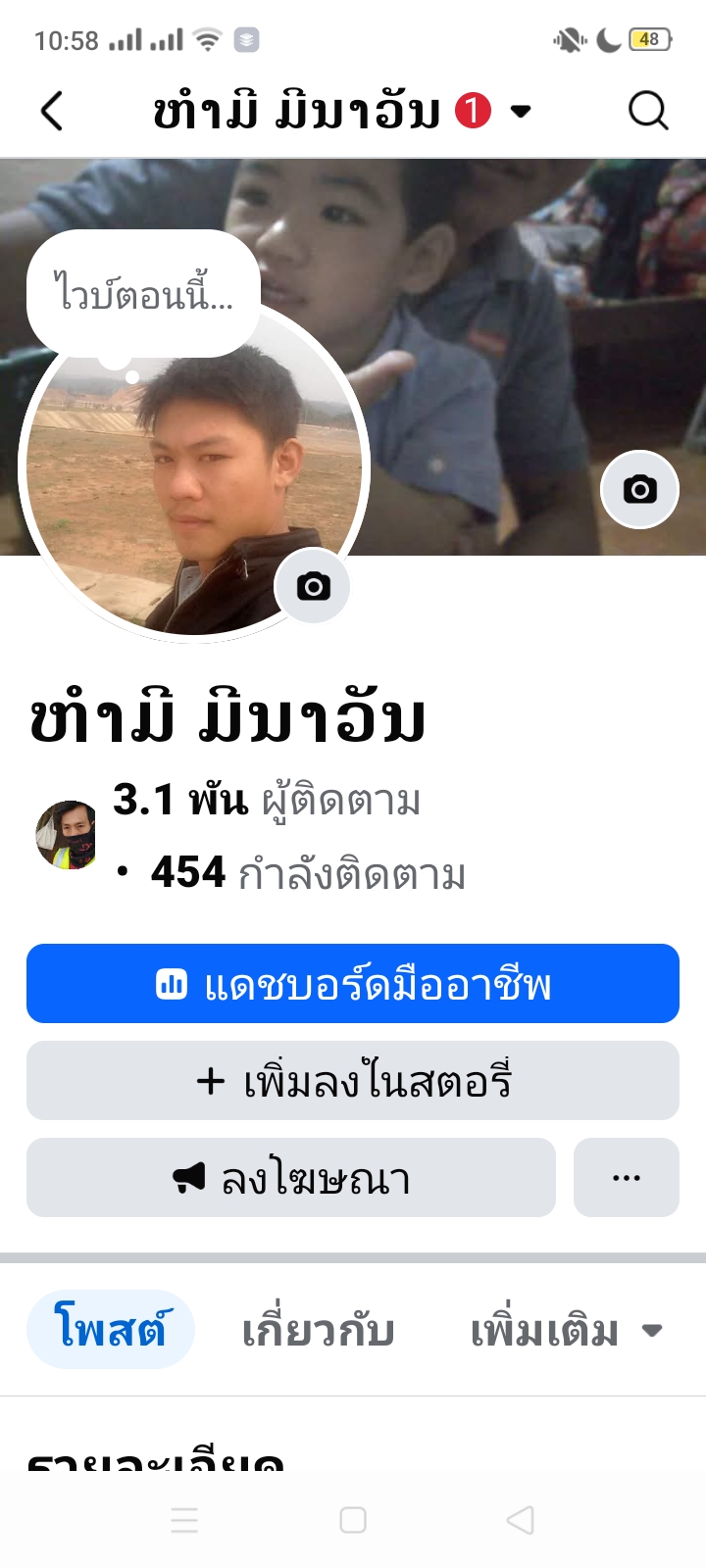The height and width of the screenshot is (1568, 706).
Task: Tap เพิ่มลงในสตอรี่ to add story
Action: click(353, 1081)
